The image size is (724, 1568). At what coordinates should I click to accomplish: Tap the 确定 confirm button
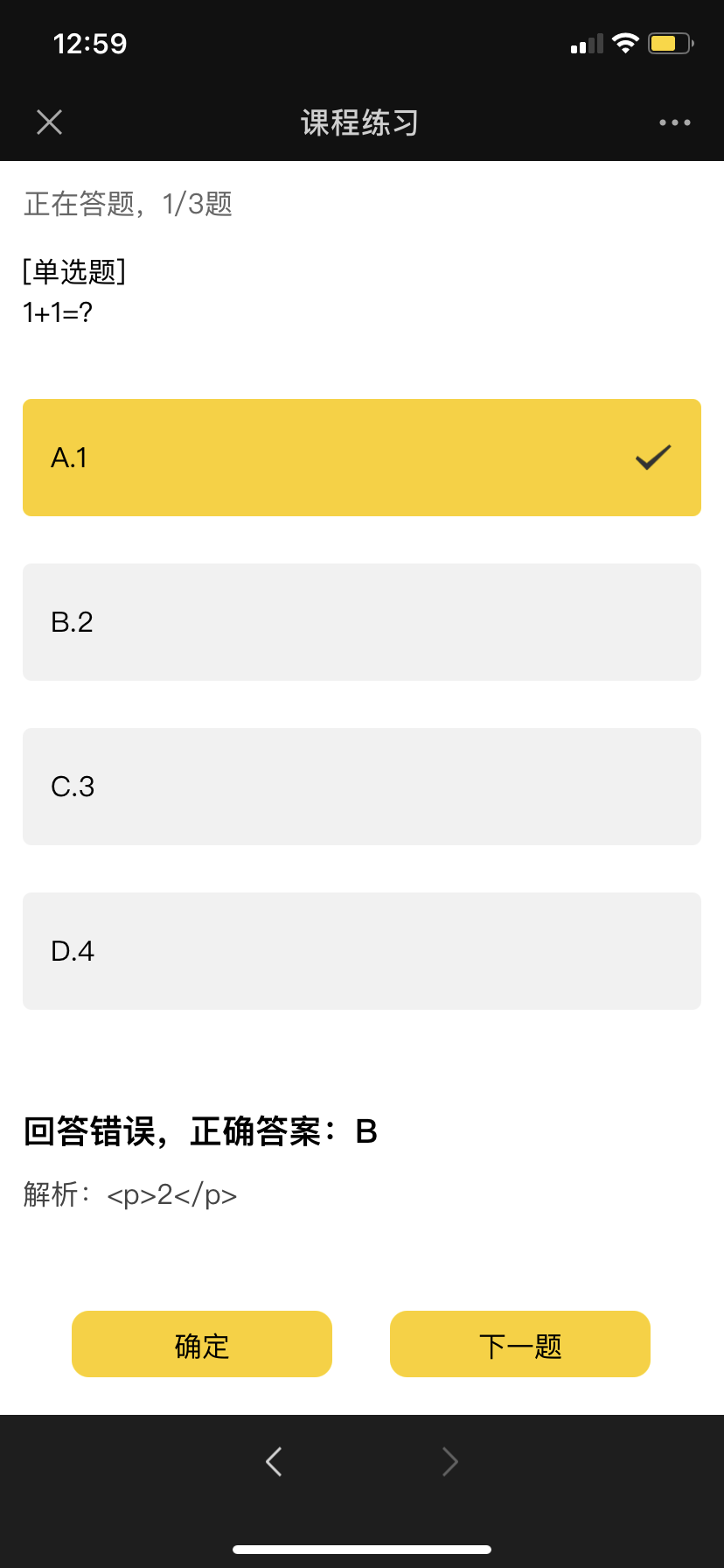click(x=202, y=1344)
